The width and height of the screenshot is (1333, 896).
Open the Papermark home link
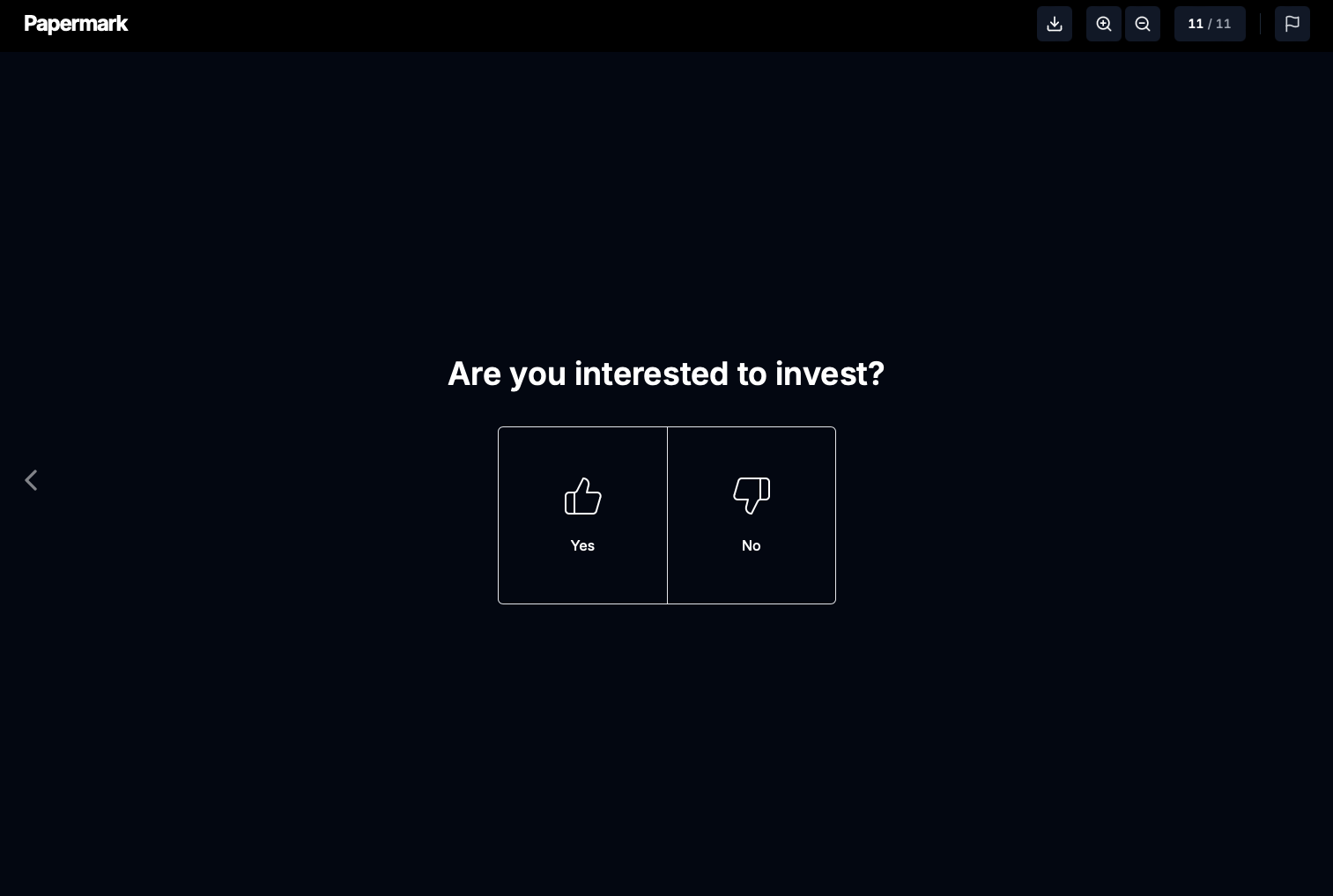[x=76, y=24]
